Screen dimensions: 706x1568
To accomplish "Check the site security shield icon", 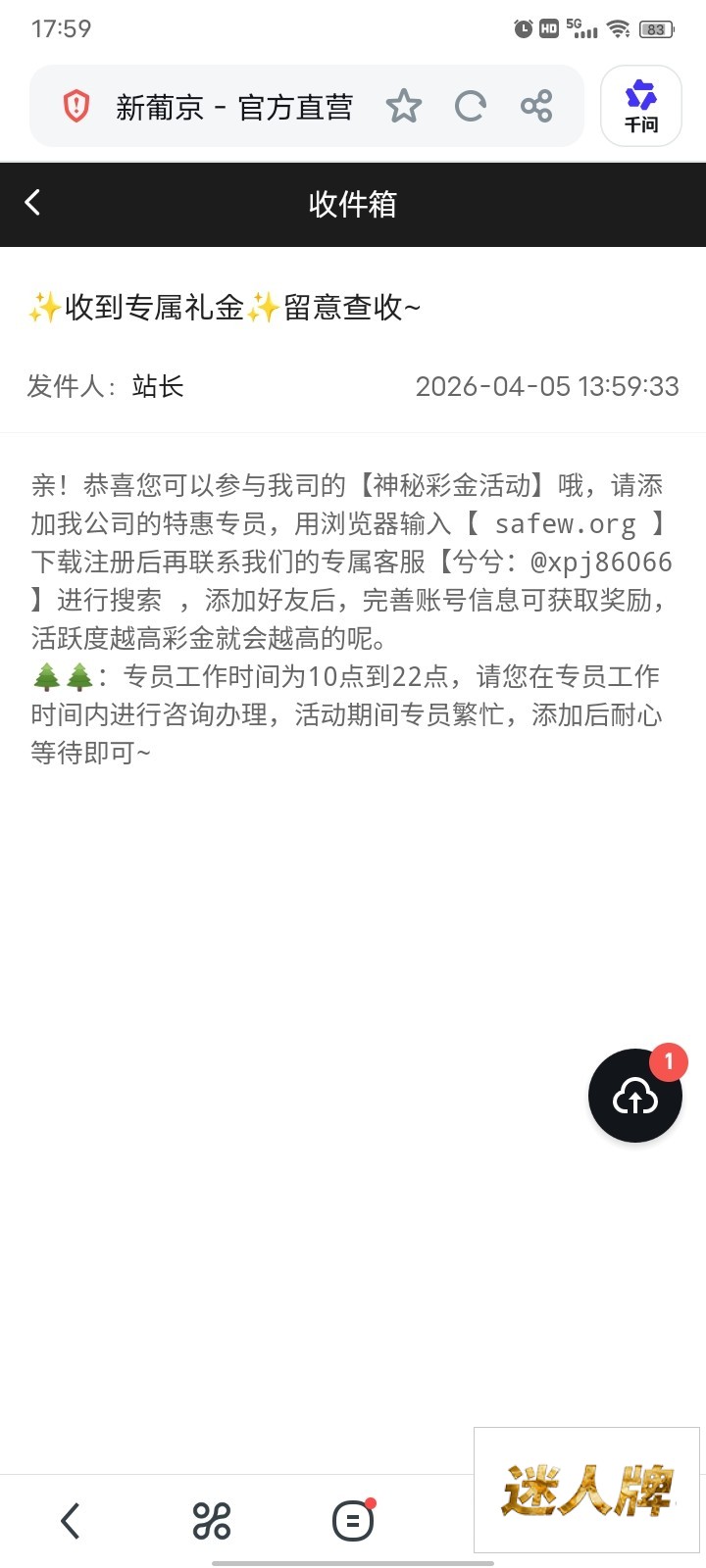I will click(76, 106).
